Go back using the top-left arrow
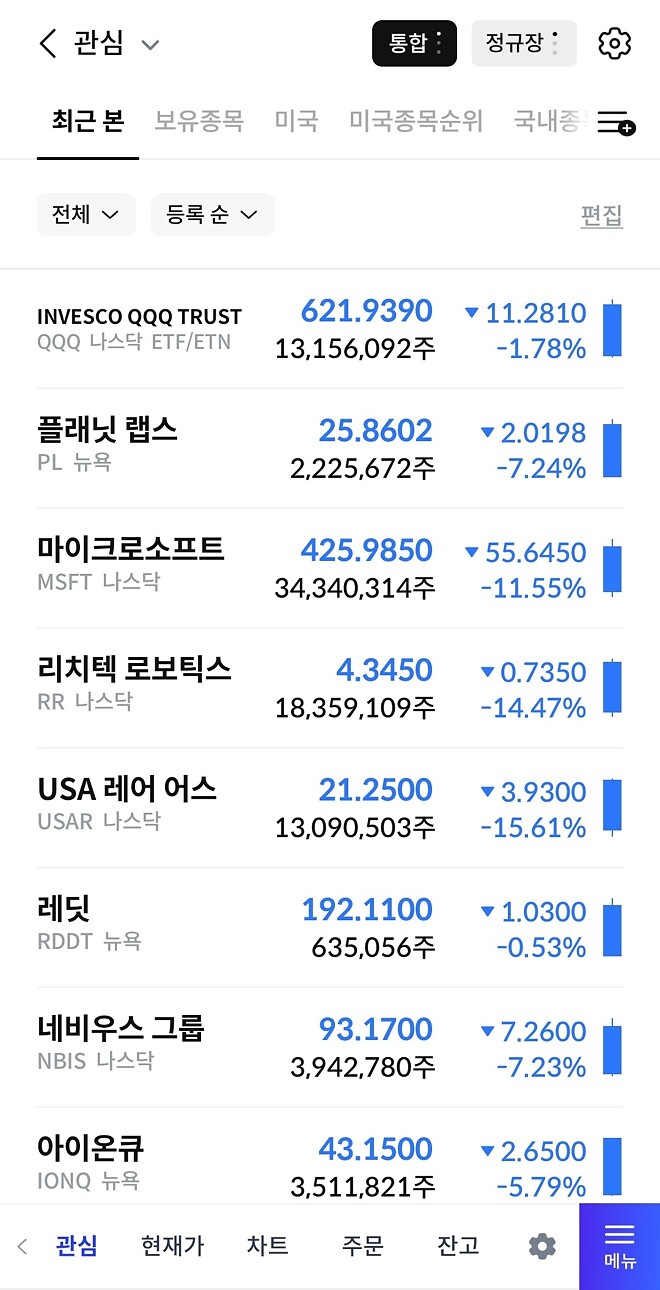660x1290 pixels. pos(47,44)
